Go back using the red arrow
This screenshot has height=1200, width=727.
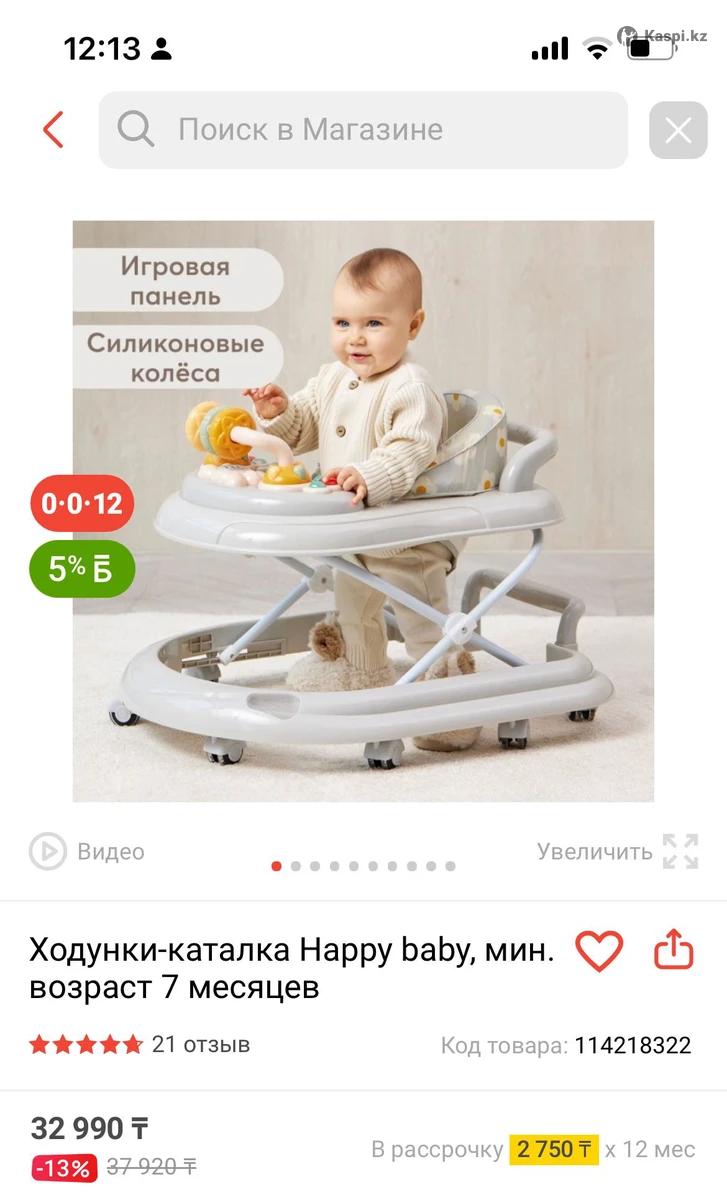(53, 130)
